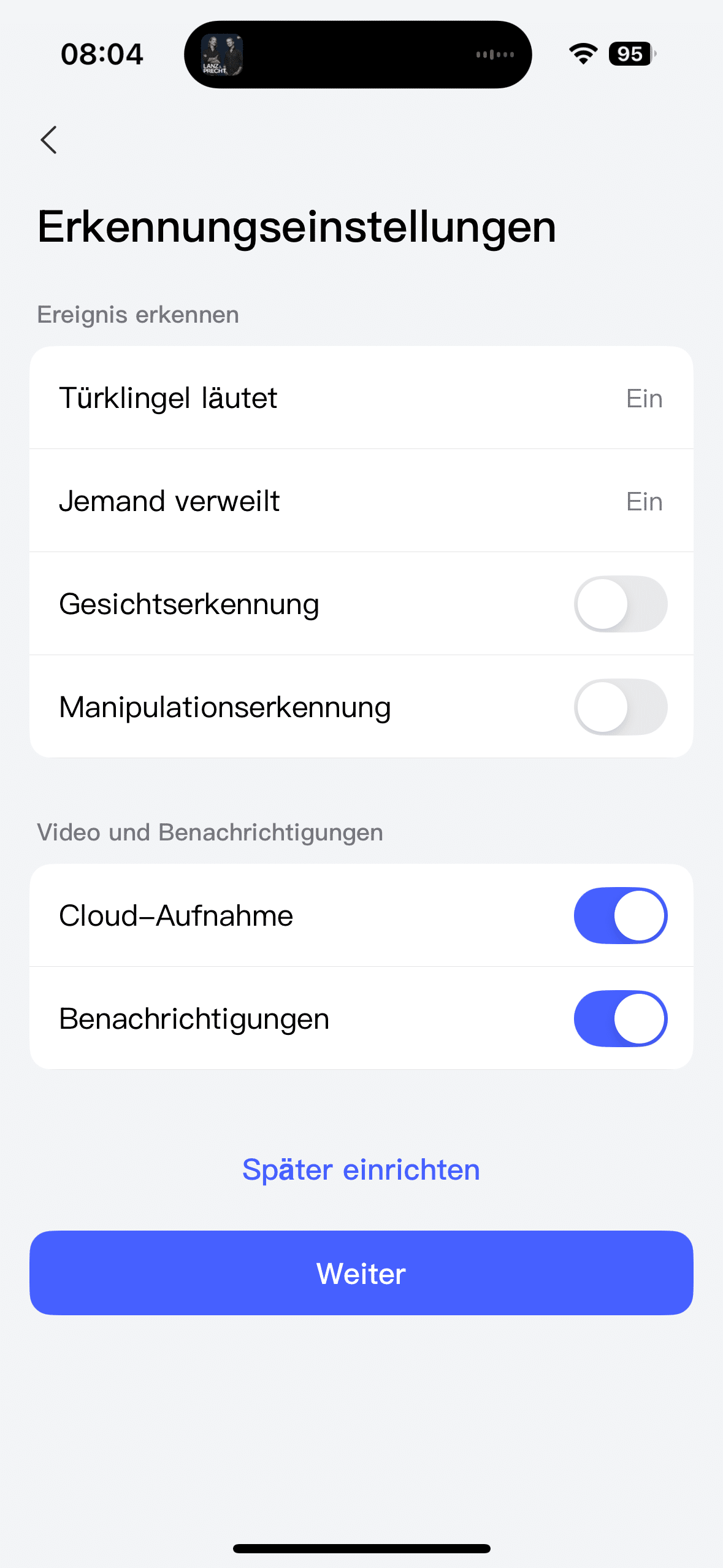The image size is (723, 1568).
Task: Continue with the Weiter button
Action: [361, 1273]
